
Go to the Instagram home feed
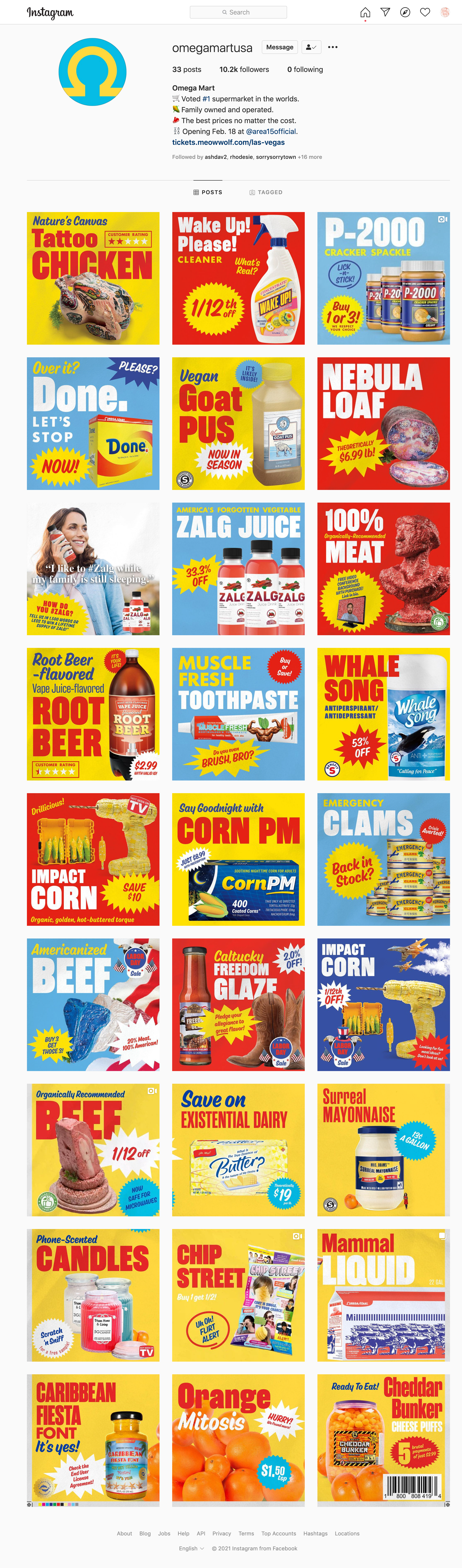[365, 12]
